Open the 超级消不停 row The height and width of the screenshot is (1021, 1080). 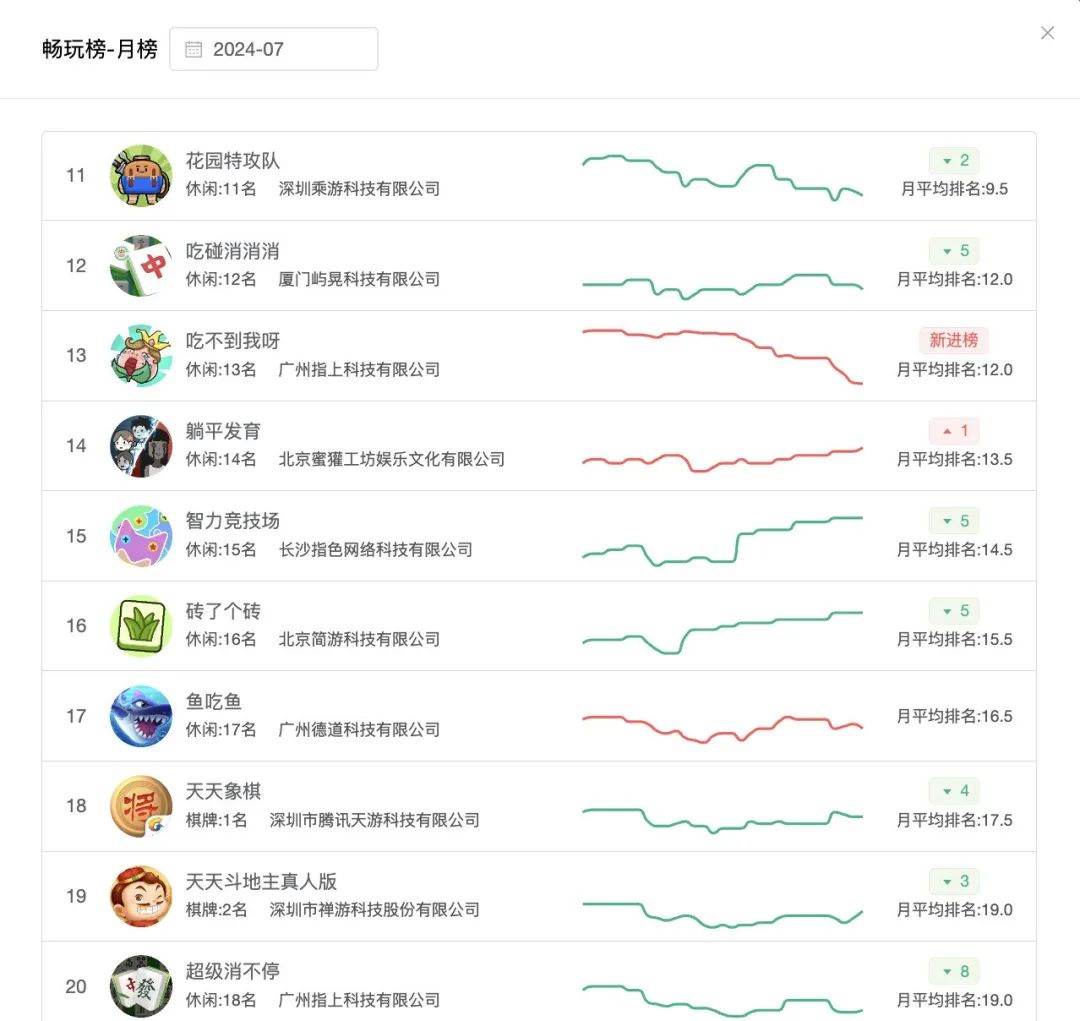click(x=232, y=971)
